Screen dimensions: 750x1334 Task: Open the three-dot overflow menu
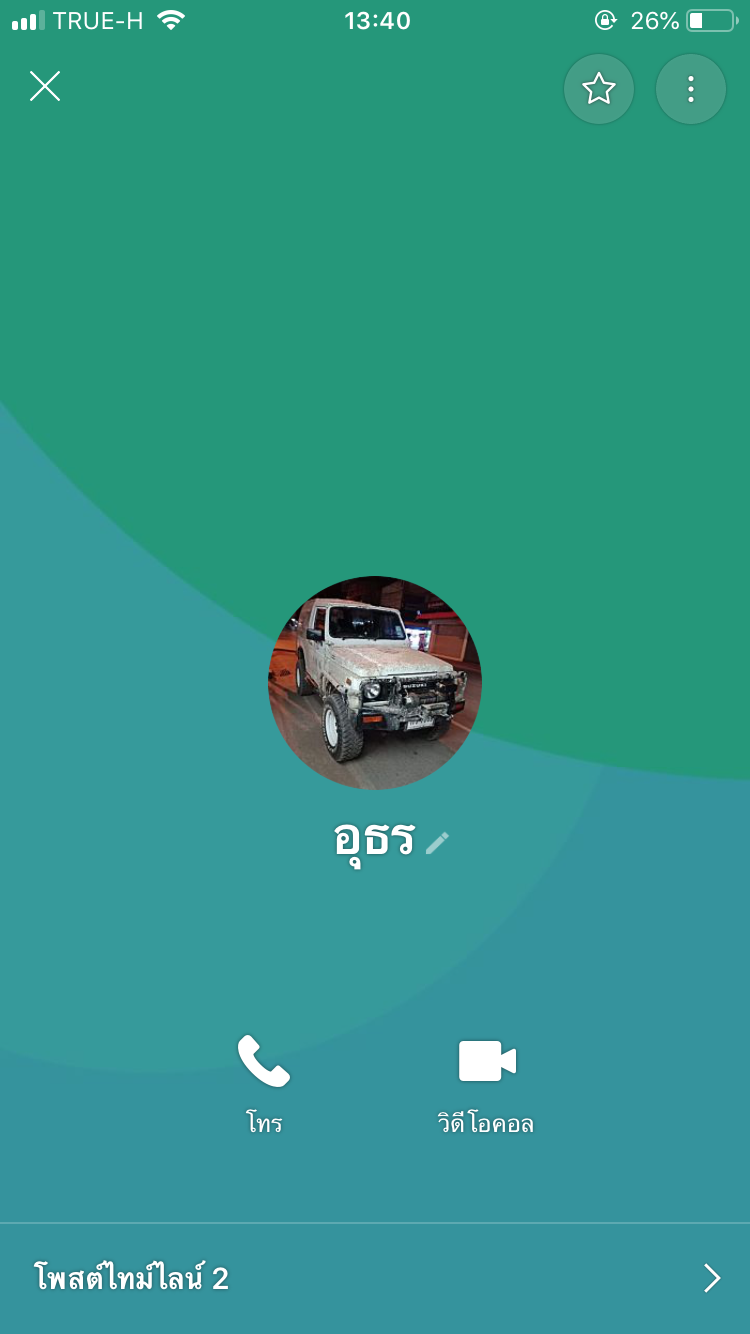pyautogui.click(x=690, y=89)
